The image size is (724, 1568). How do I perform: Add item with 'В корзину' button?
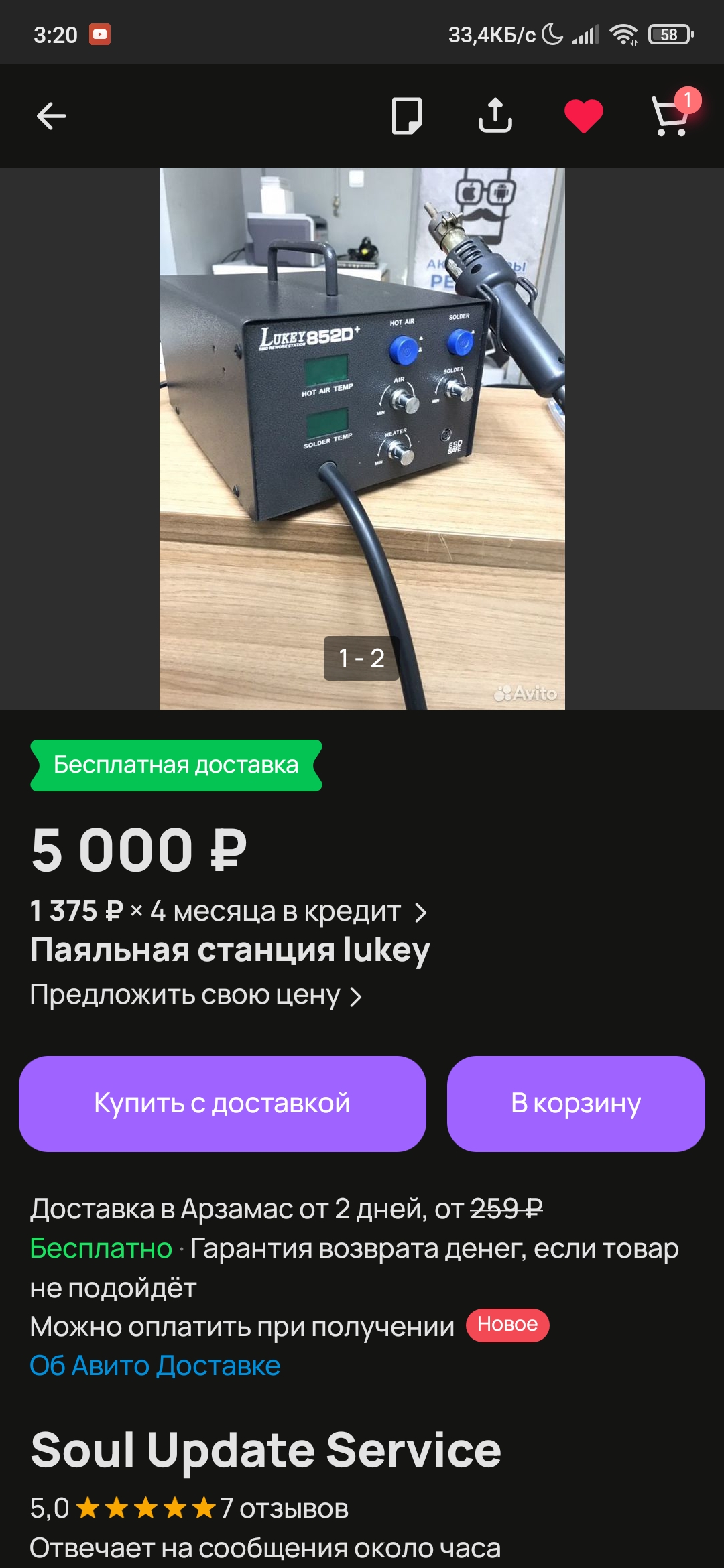click(576, 1104)
